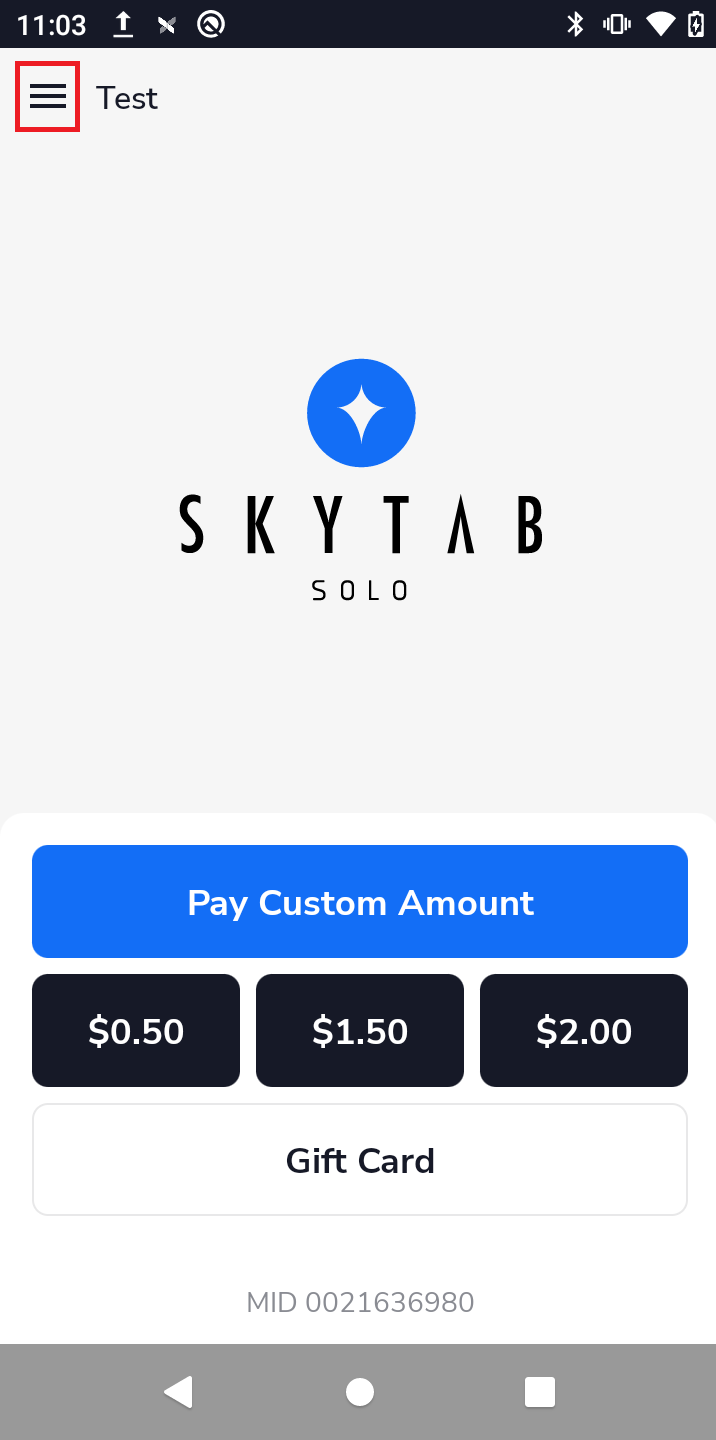Open the Gift Card option
The height and width of the screenshot is (1440, 716).
click(x=360, y=1160)
